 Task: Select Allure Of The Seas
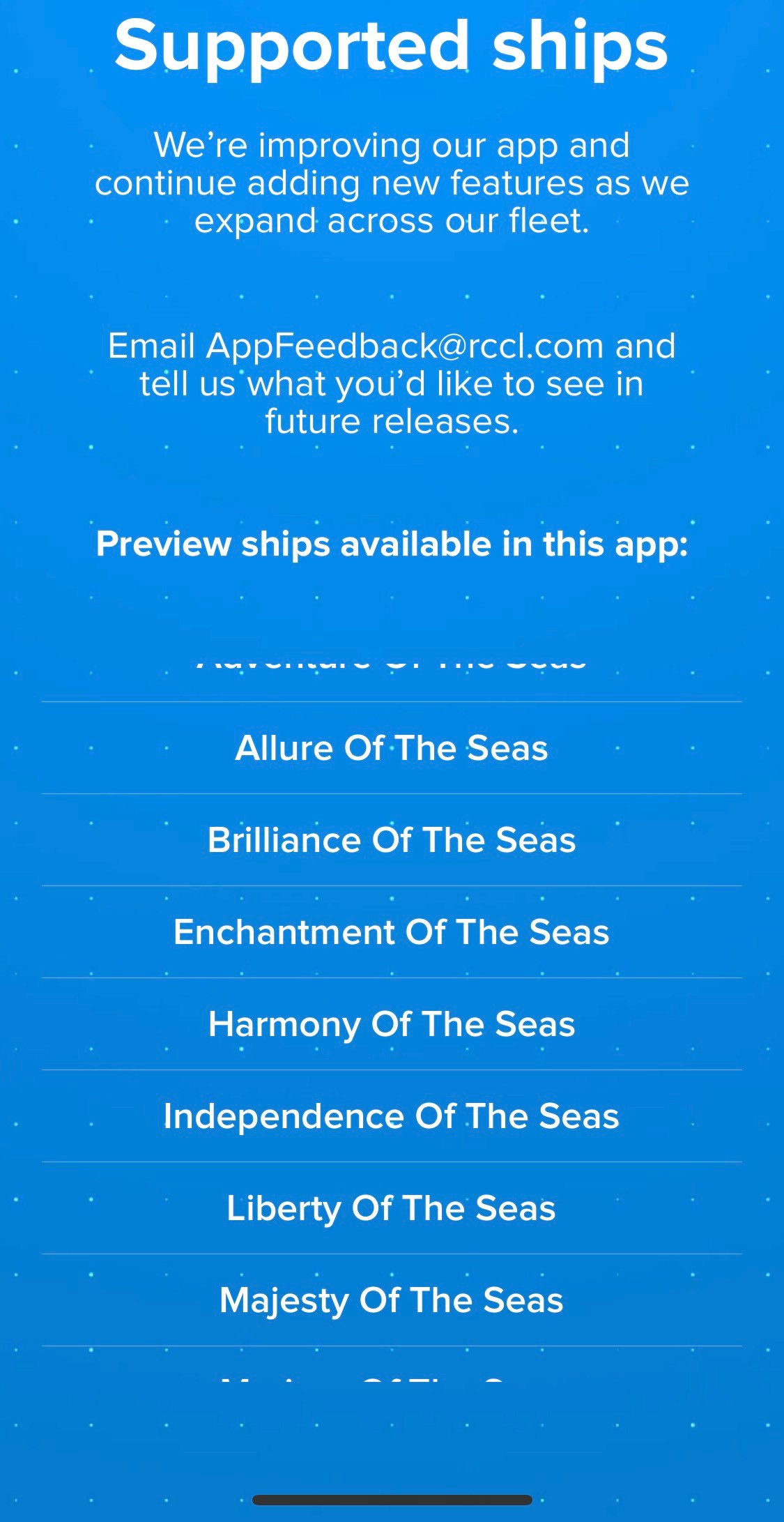pyautogui.click(x=392, y=748)
